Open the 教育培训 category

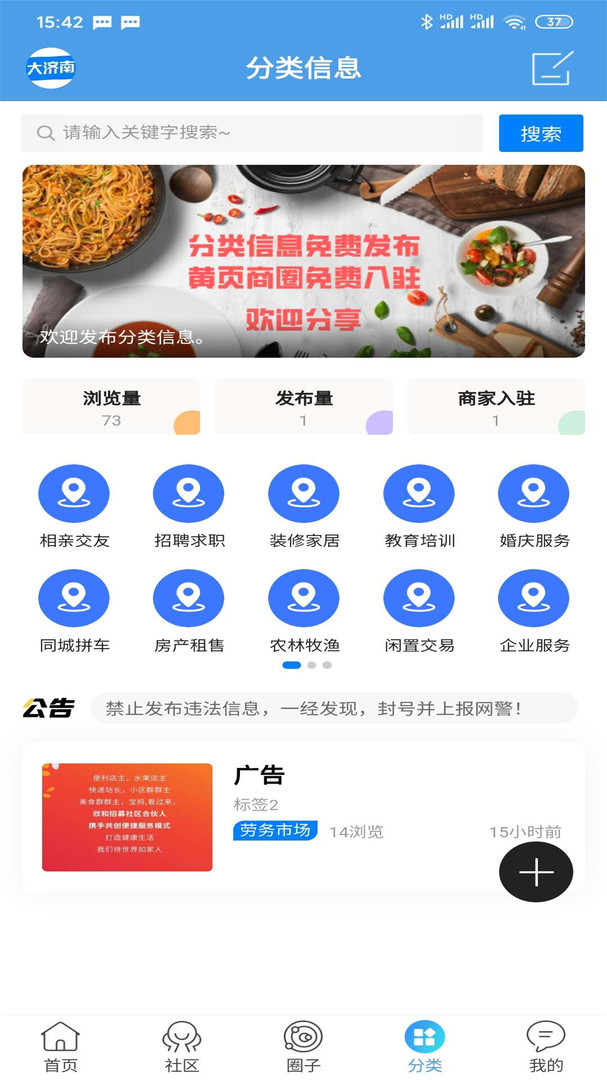419,506
